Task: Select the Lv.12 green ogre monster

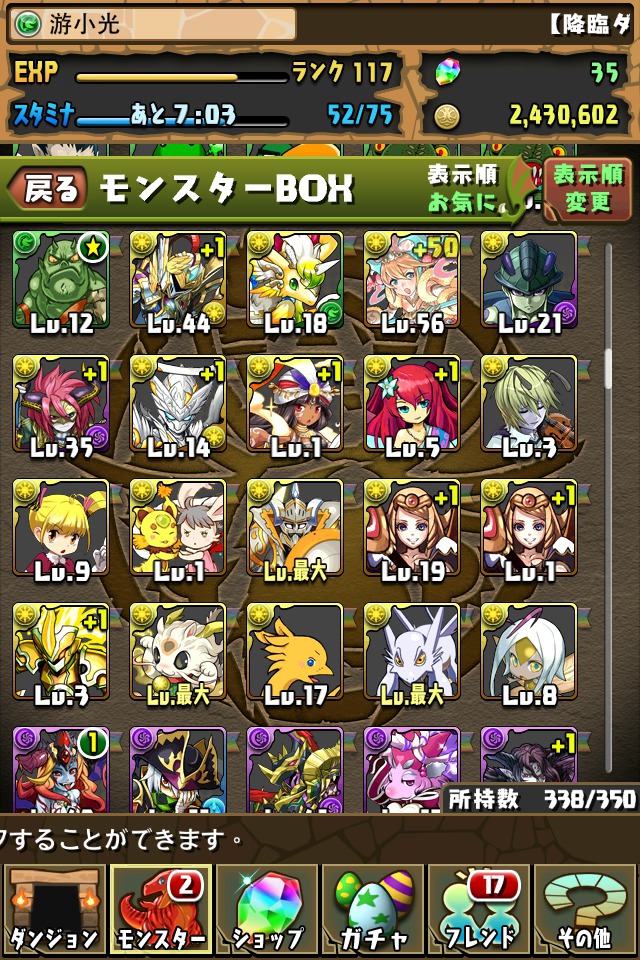Action: (61, 281)
